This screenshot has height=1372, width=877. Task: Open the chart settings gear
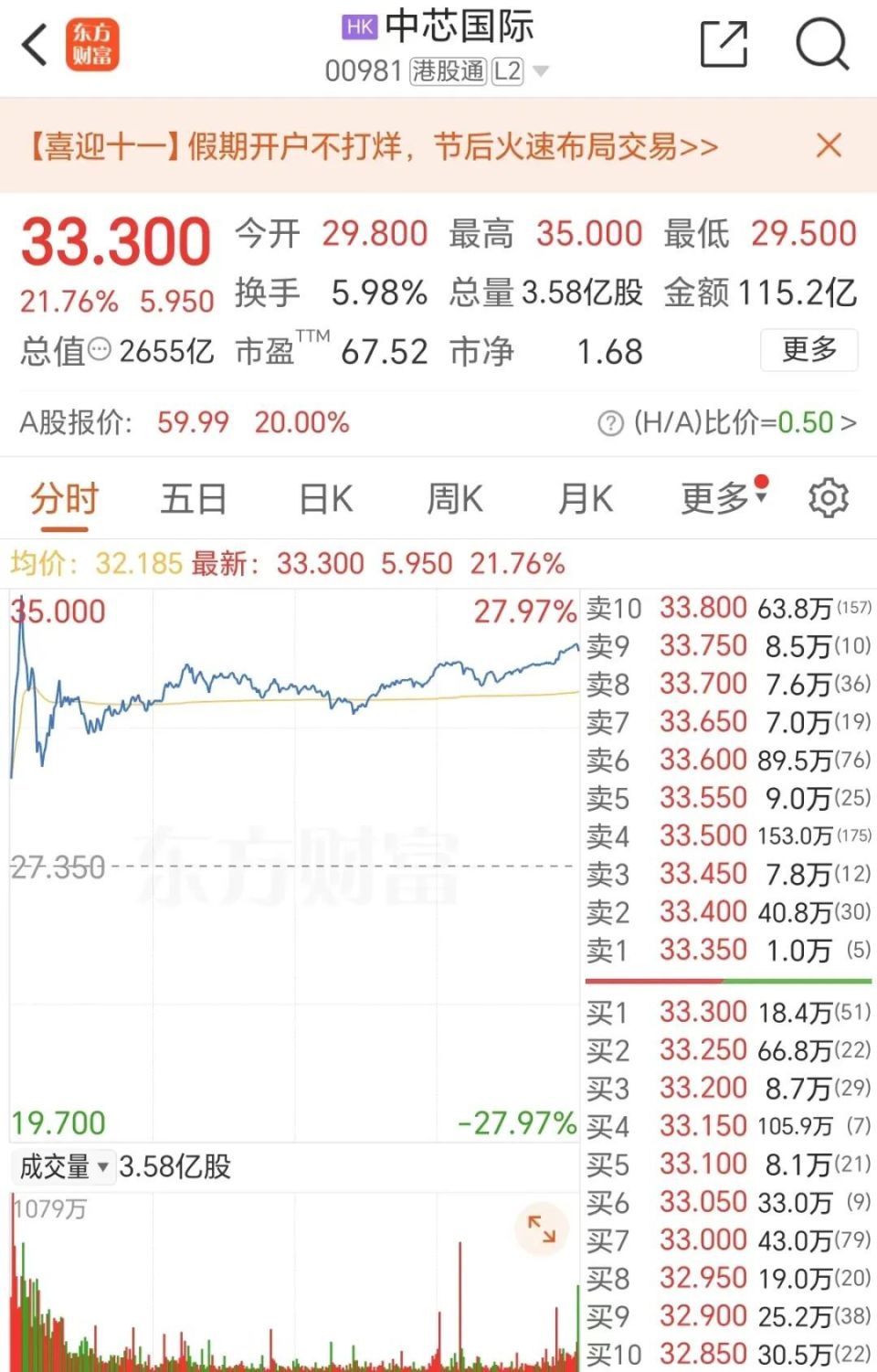pos(827,497)
